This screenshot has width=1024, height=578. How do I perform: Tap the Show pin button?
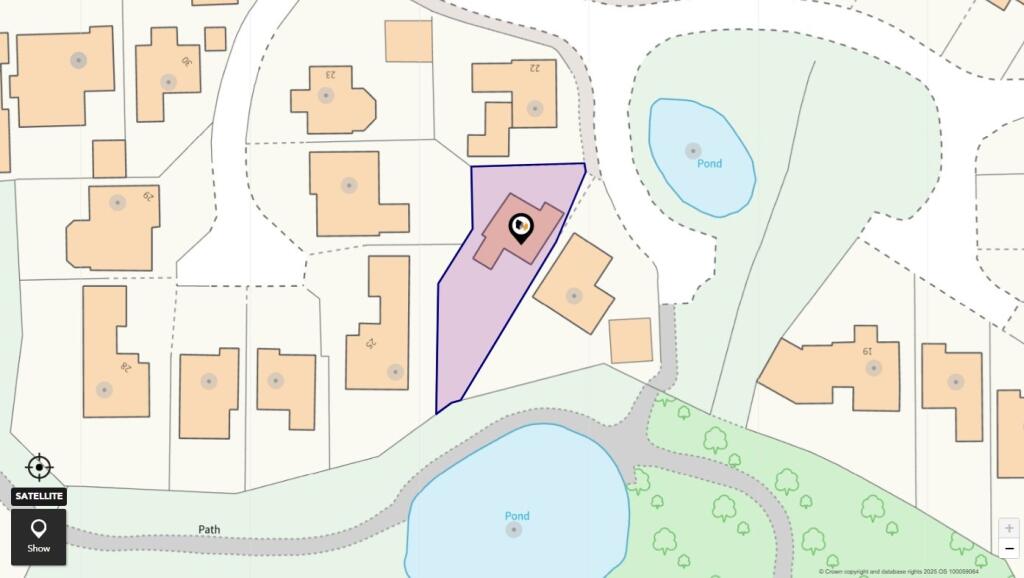coord(39,536)
